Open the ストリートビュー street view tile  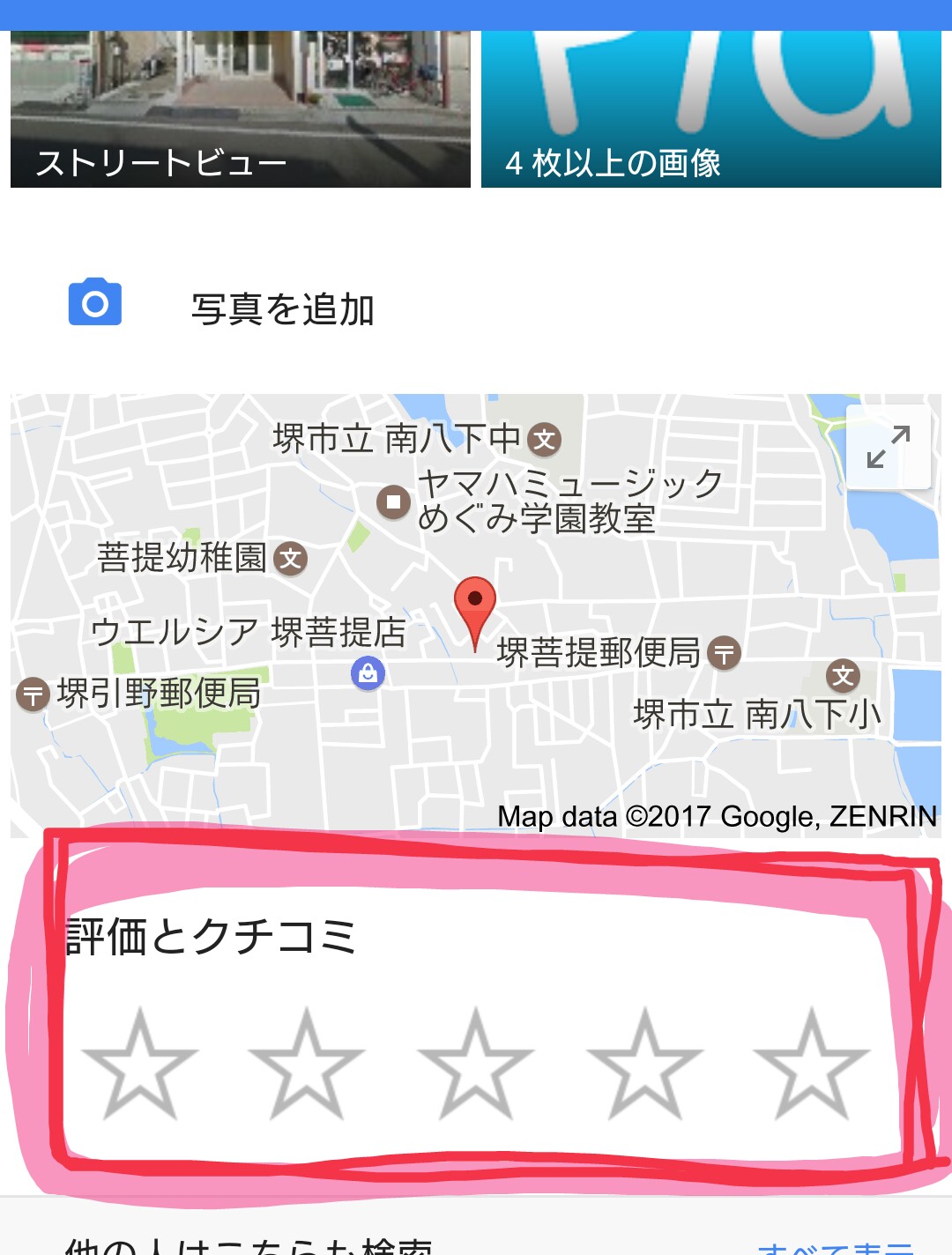pos(240,109)
